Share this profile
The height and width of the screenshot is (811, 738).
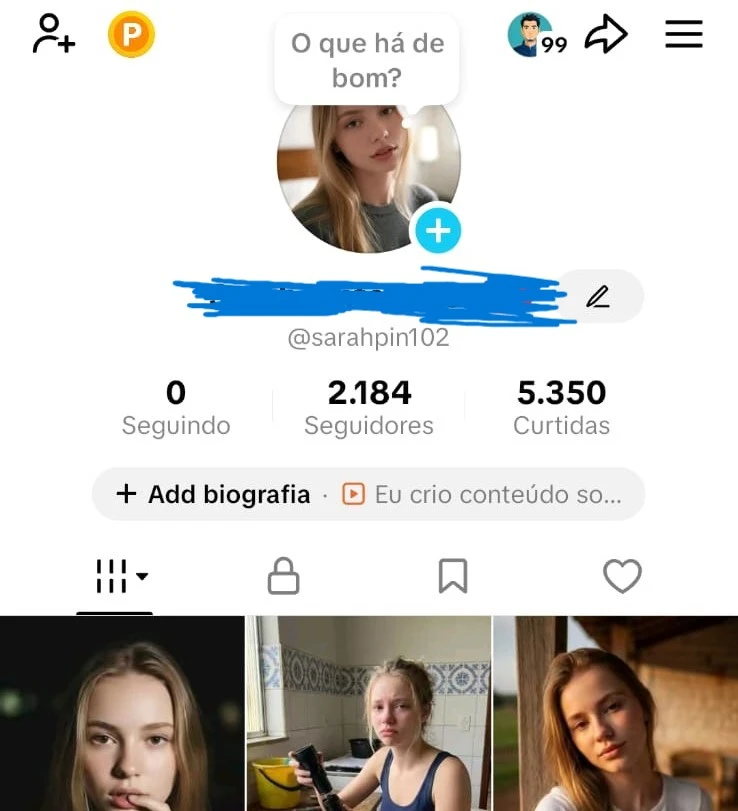coord(606,35)
